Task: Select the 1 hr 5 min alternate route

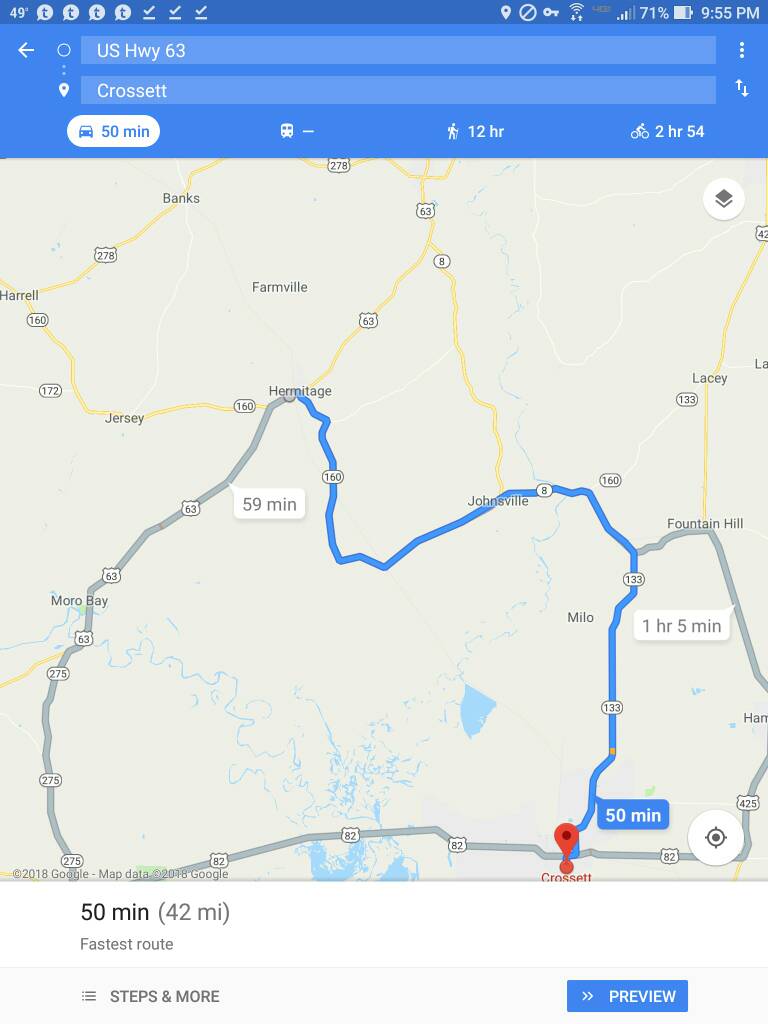Action: [x=681, y=626]
